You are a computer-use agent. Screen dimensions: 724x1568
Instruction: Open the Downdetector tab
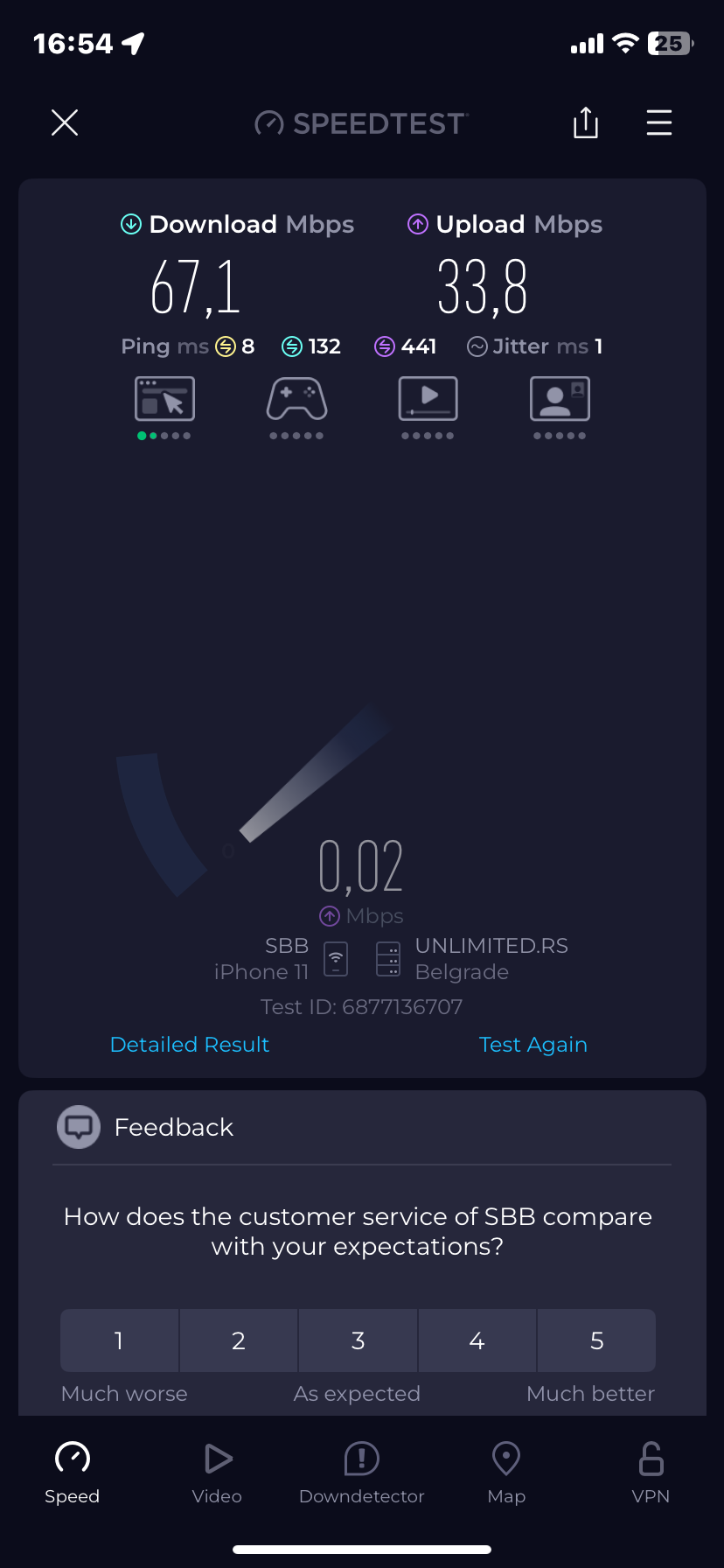coord(361,1473)
